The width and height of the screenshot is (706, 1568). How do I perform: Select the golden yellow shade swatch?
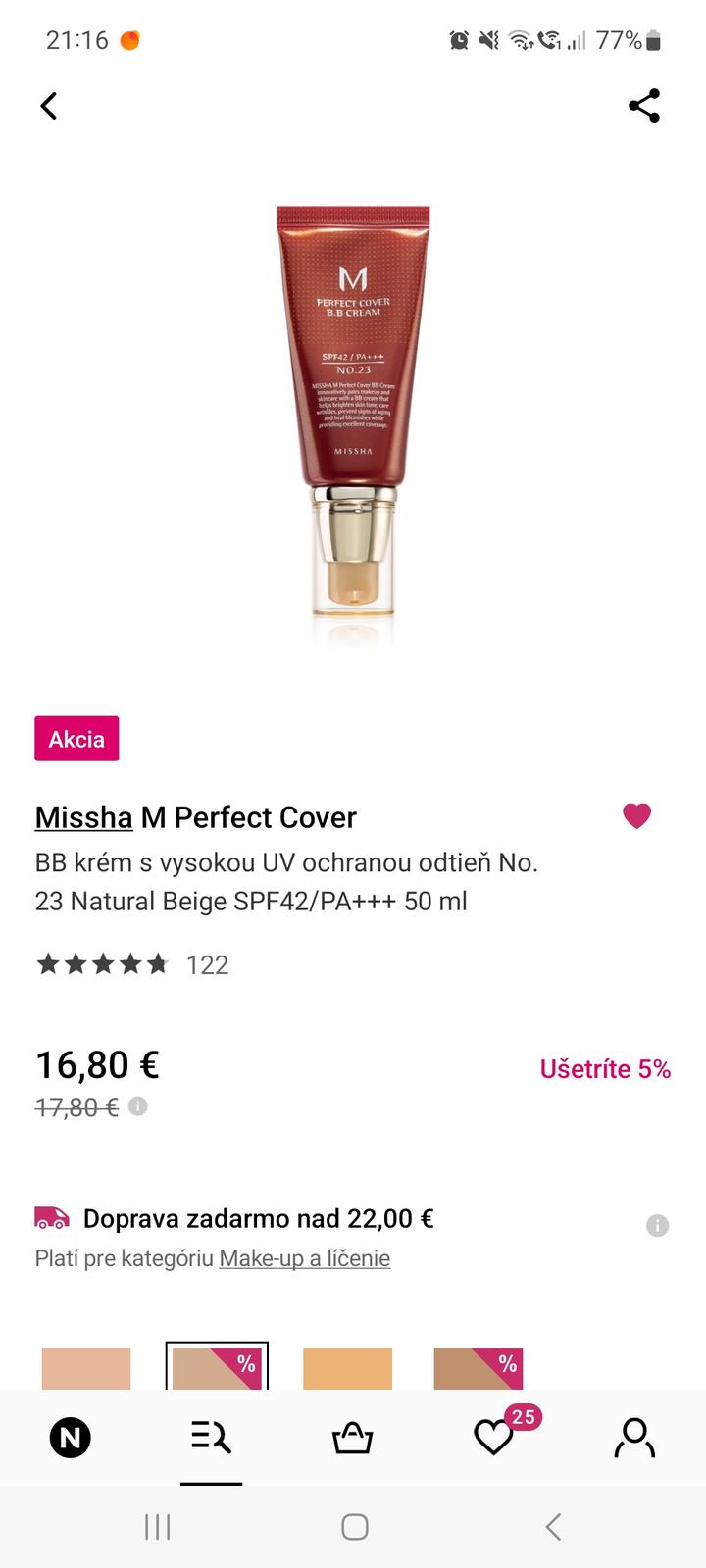click(347, 1368)
